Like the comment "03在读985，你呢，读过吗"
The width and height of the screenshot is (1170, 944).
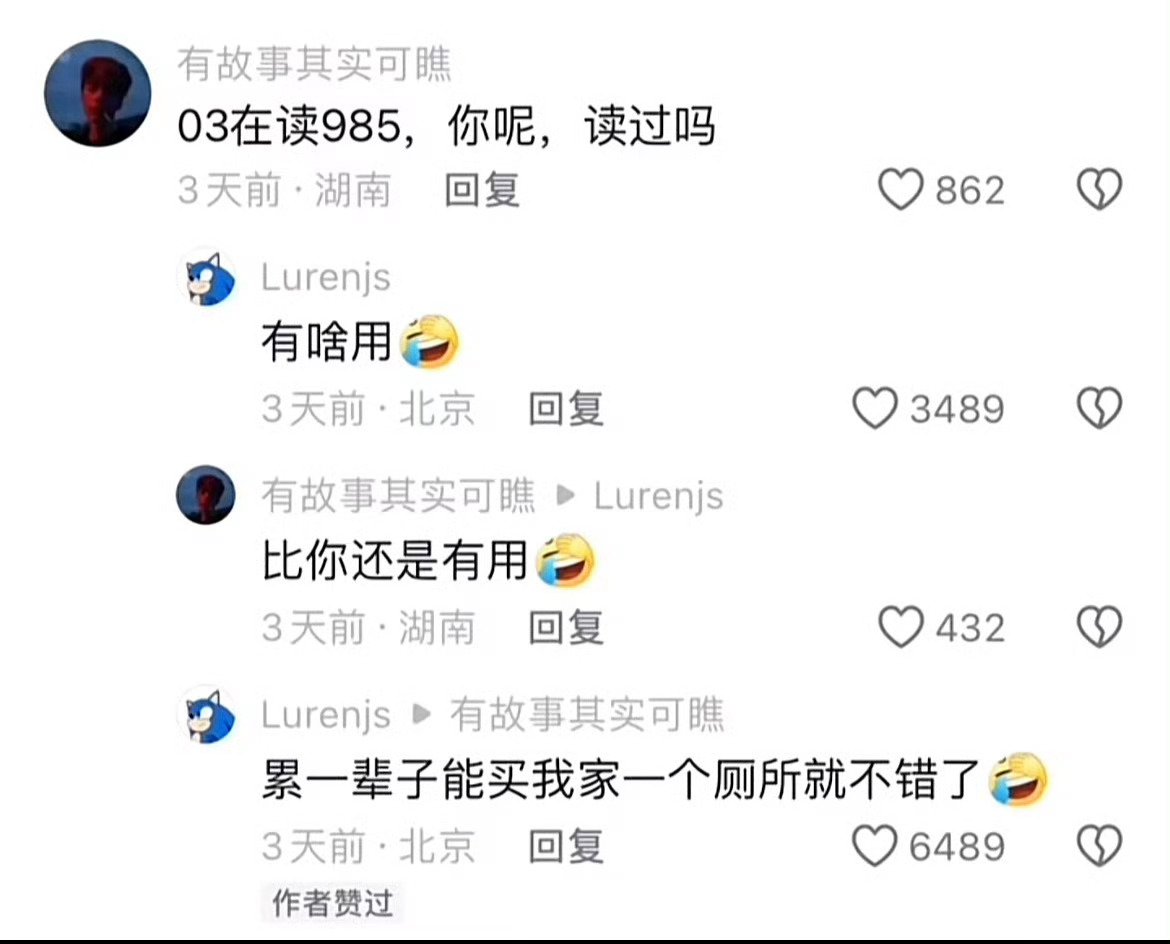click(900, 189)
